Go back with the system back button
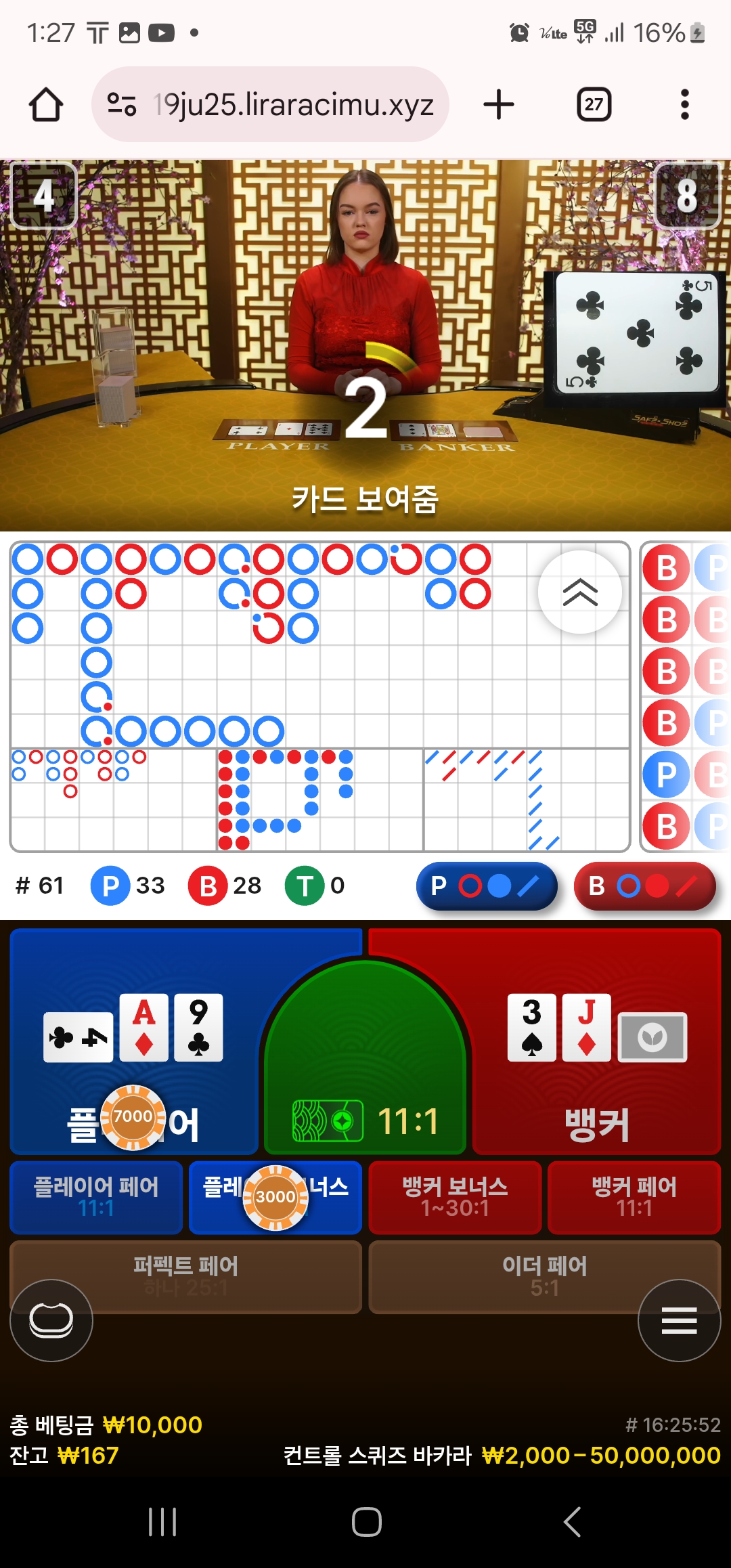731x1568 pixels. click(x=572, y=1522)
